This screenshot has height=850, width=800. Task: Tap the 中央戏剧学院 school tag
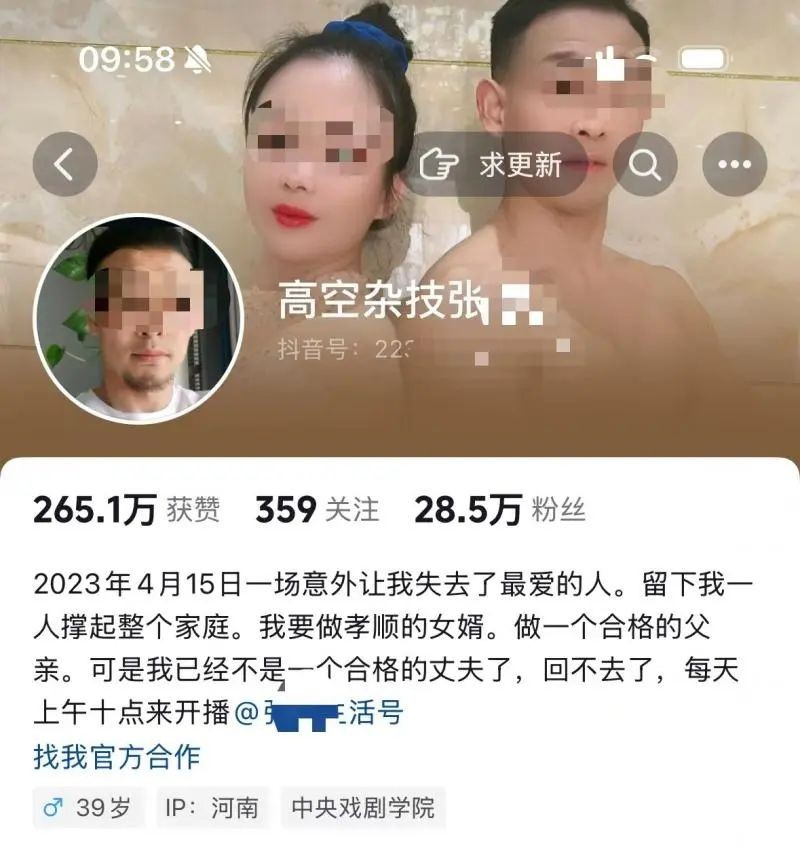point(362,808)
